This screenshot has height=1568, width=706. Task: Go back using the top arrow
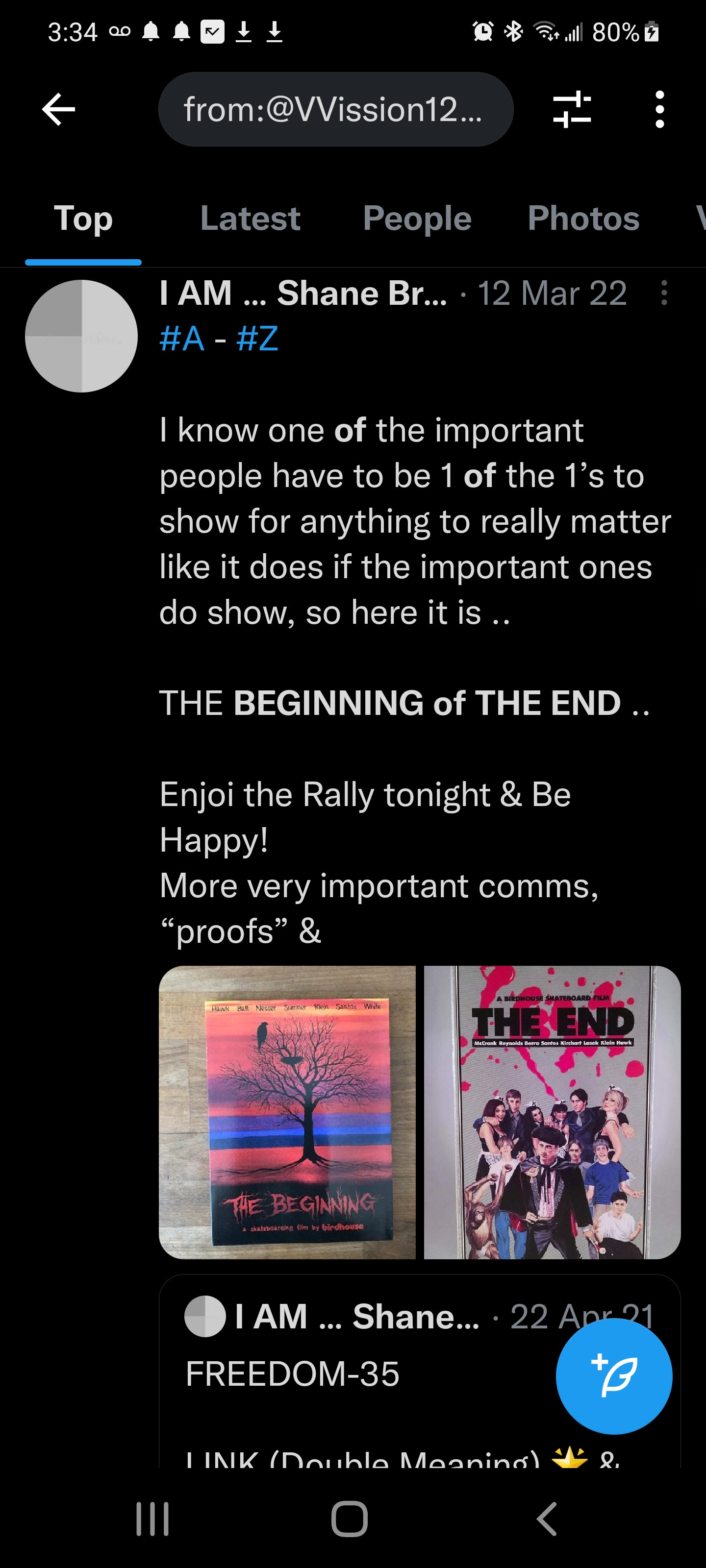click(x=58, y=110)
